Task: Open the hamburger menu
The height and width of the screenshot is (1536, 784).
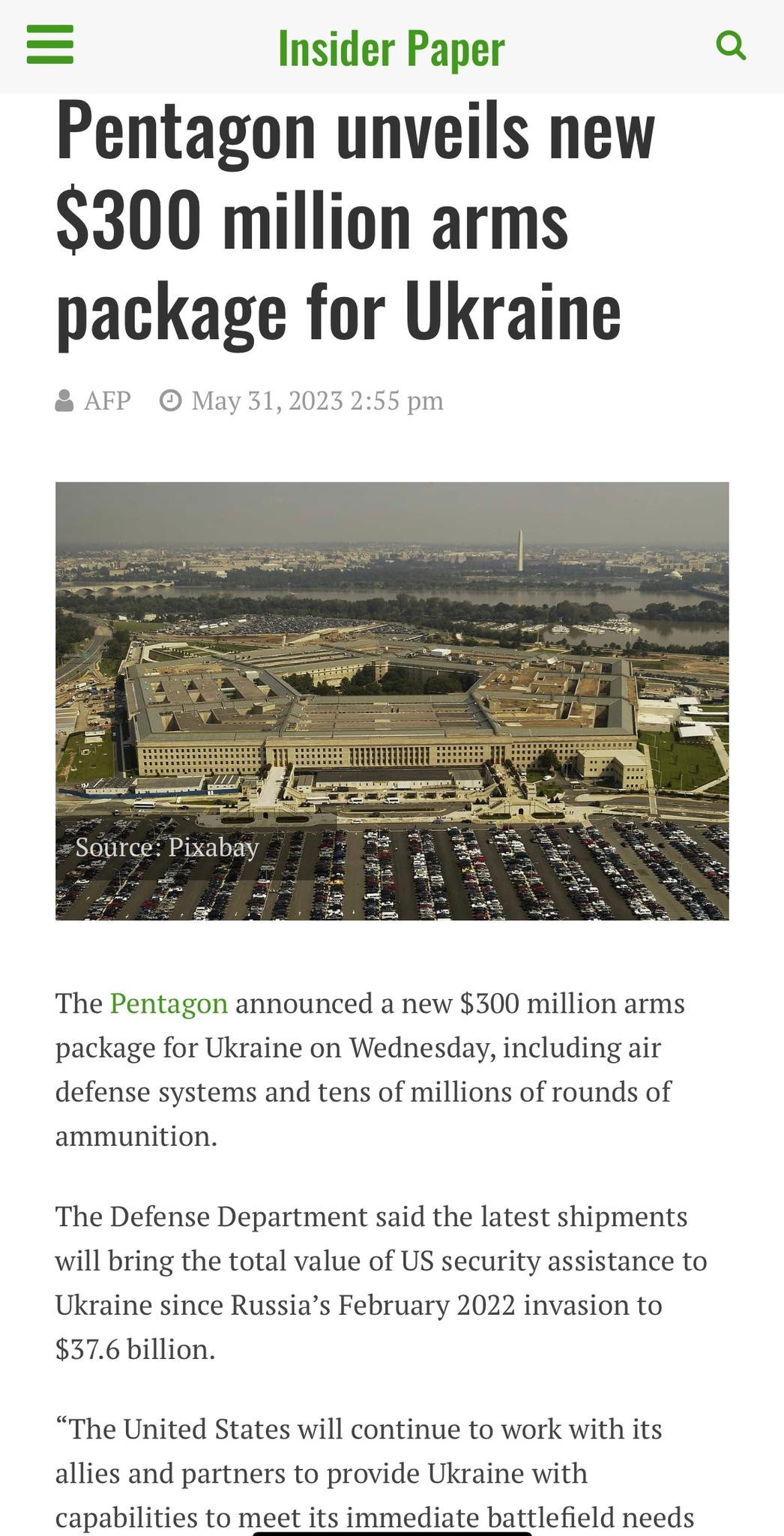Action: click(49, 45)
